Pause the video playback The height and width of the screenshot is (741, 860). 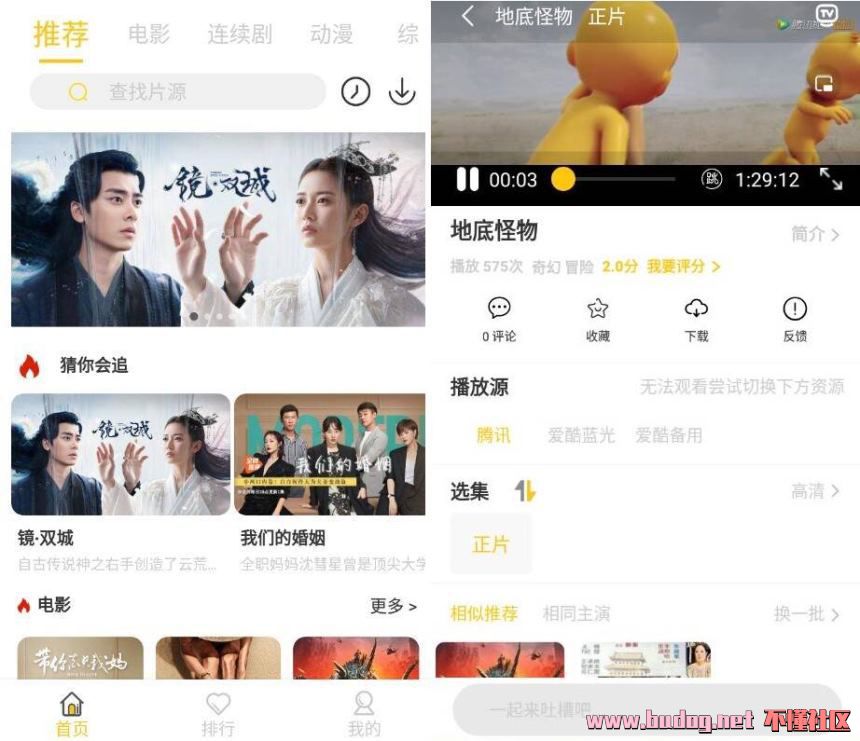[467, 180]
